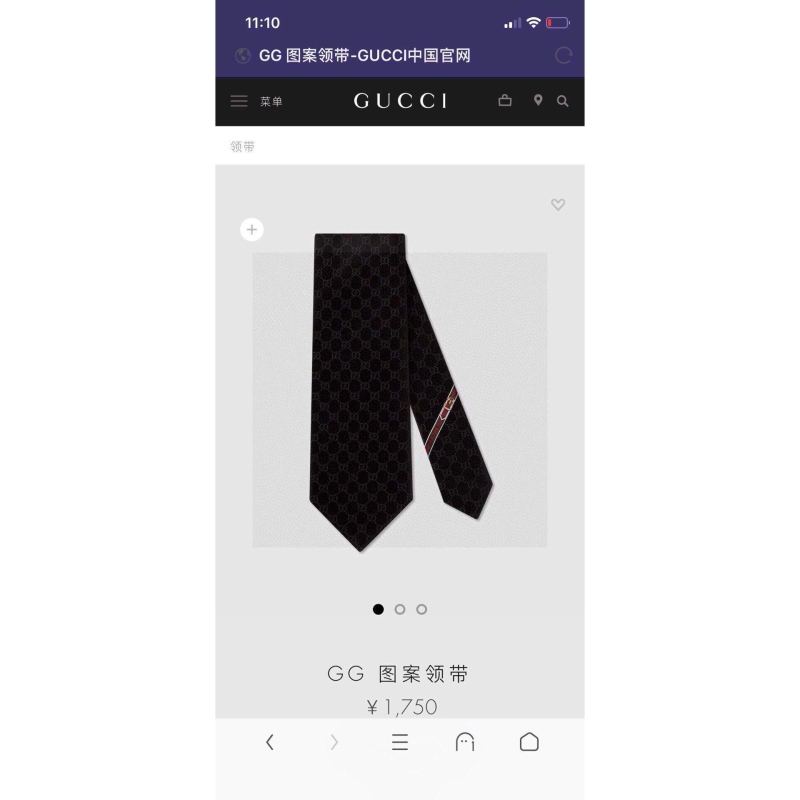Open the search magnifier
This screenshot has width=800, height=800.
click(x=563, y=101)
